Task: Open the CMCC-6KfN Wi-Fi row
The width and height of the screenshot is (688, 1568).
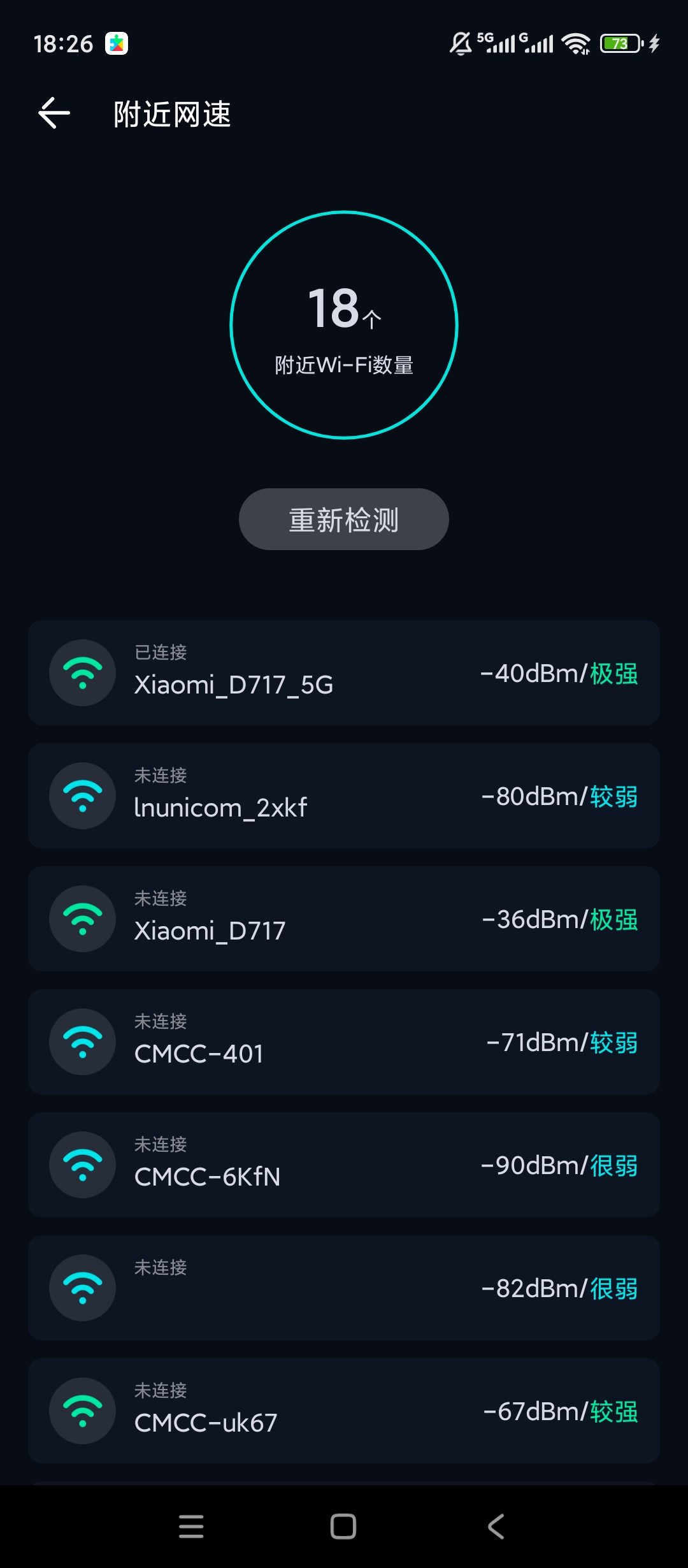Action: point(344,1165)
